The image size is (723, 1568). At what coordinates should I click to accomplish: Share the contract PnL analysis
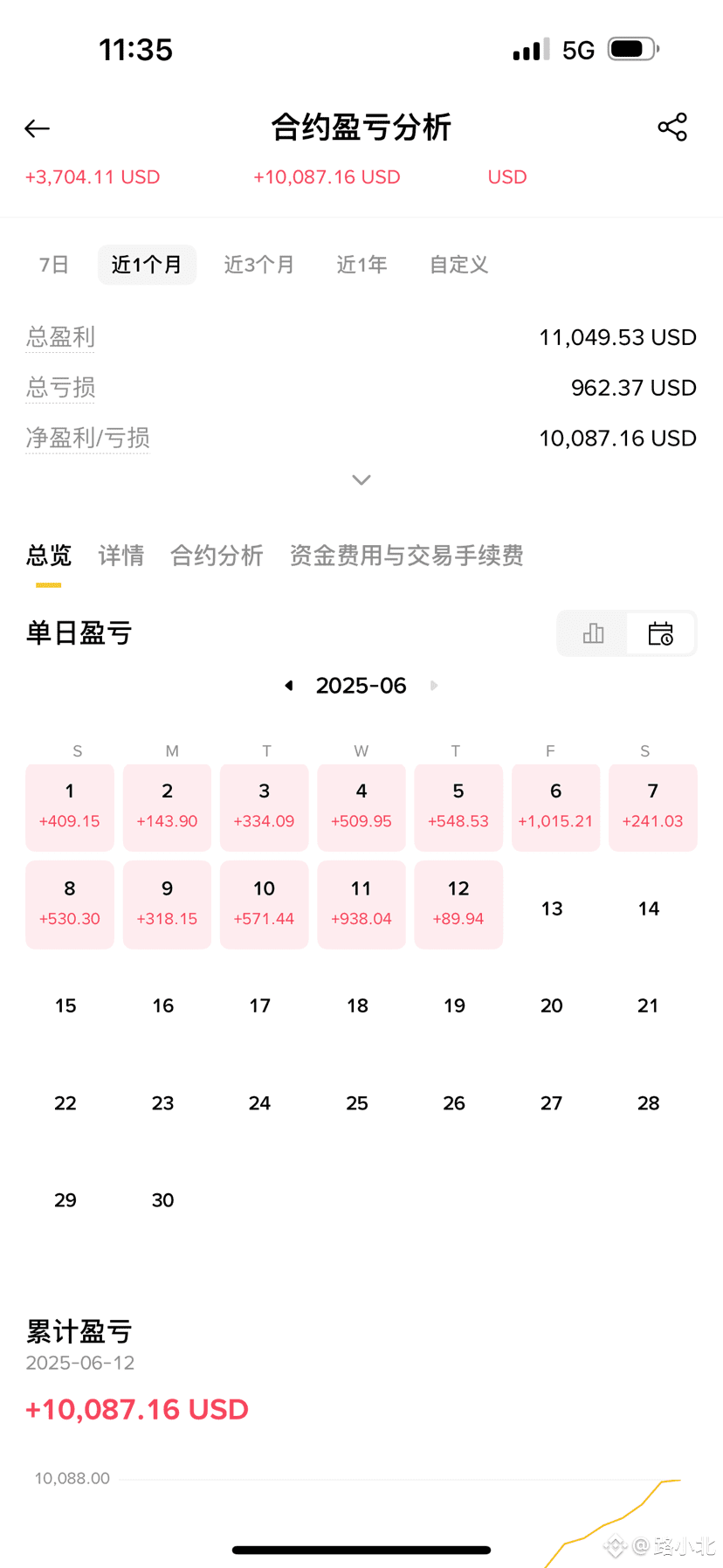(x=672, y=128)
